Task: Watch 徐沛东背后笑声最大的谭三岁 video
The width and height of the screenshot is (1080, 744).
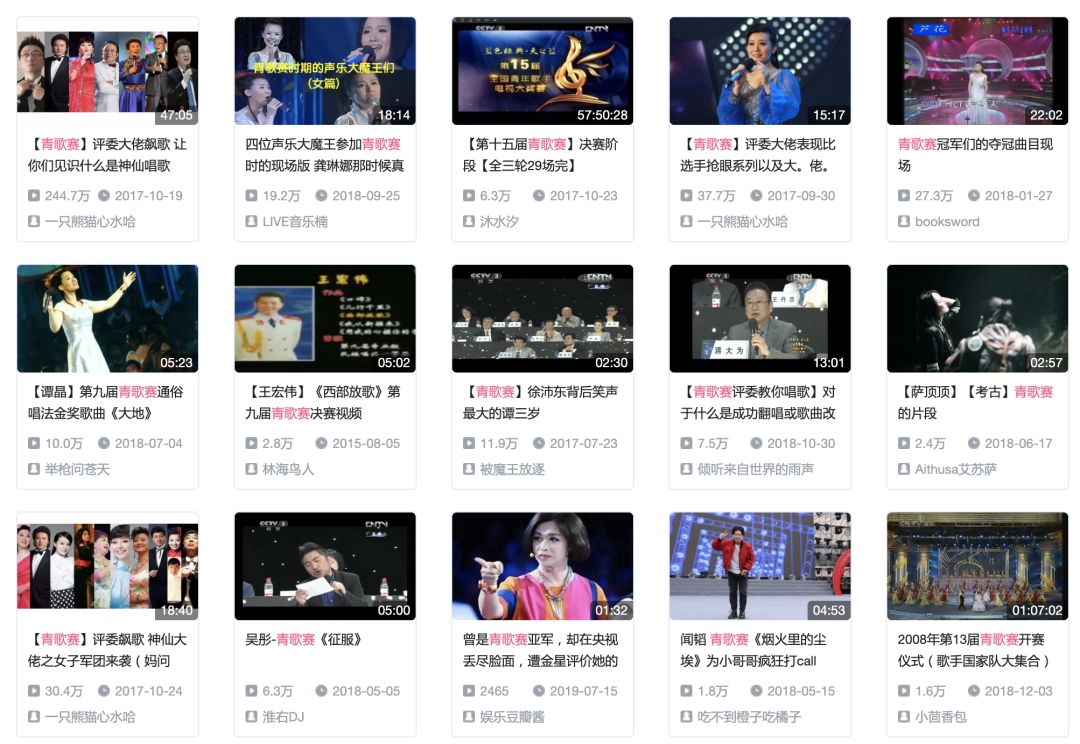Action: coord(542,319)
